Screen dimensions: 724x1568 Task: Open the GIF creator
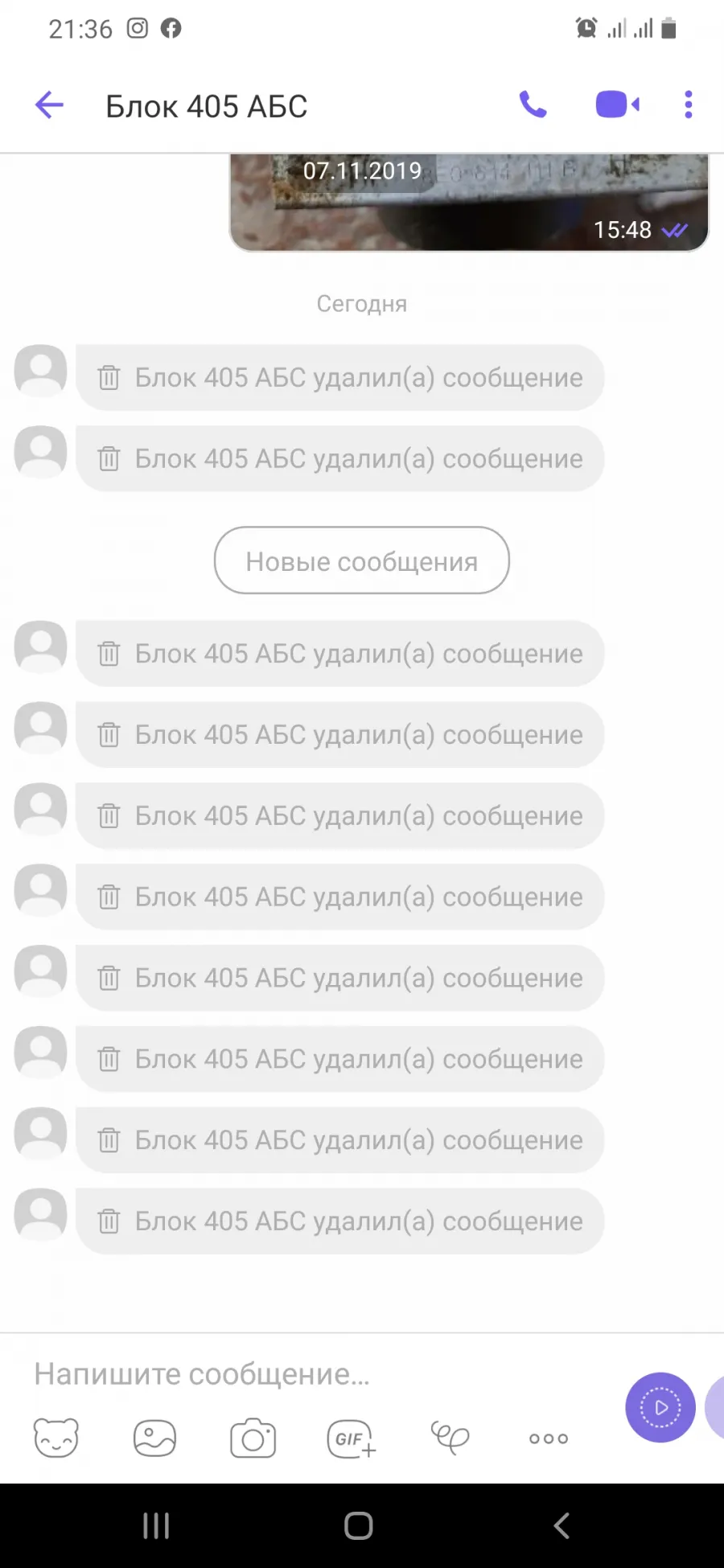pos(352,1438)
